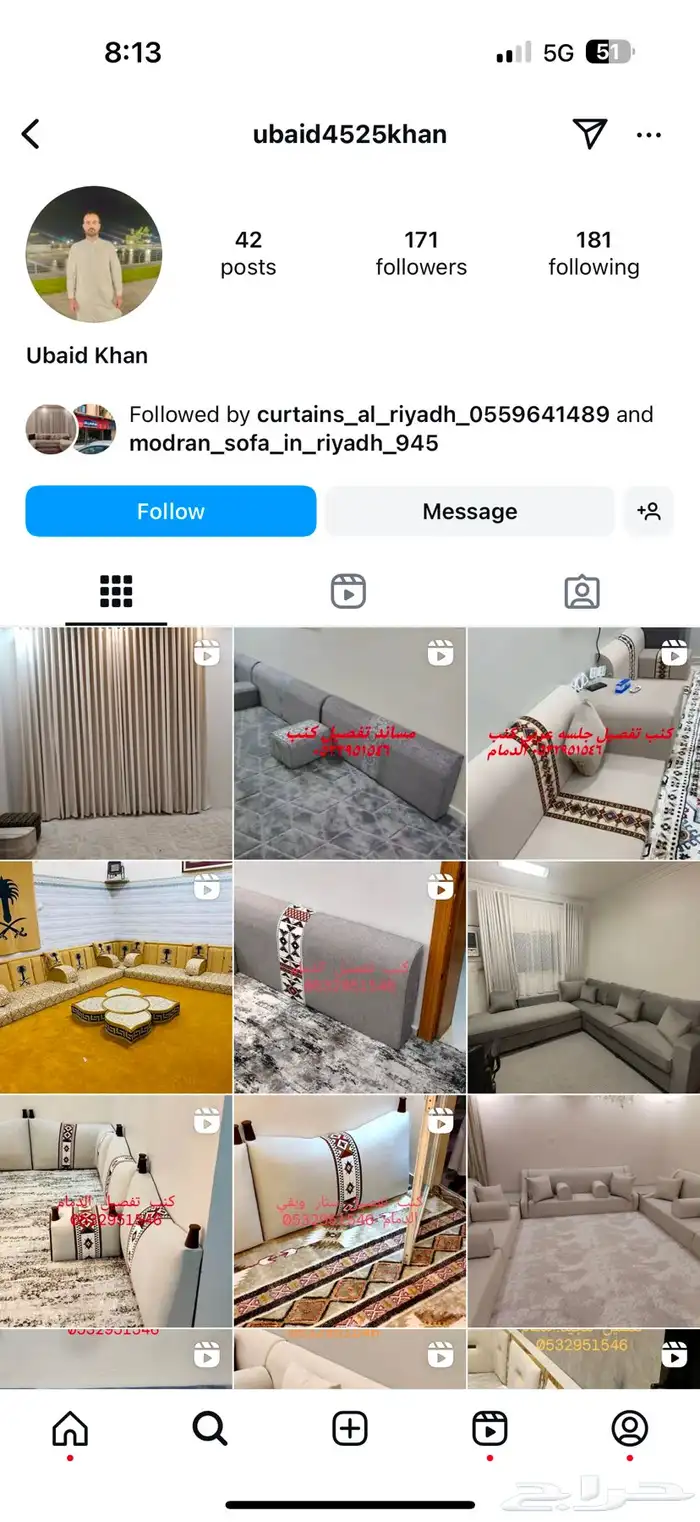Open the mutual follower curtains_al_riyadh_0559641489
Image resolution: width=700 pixels, height=1522 pixels.
tap(432, 415)
